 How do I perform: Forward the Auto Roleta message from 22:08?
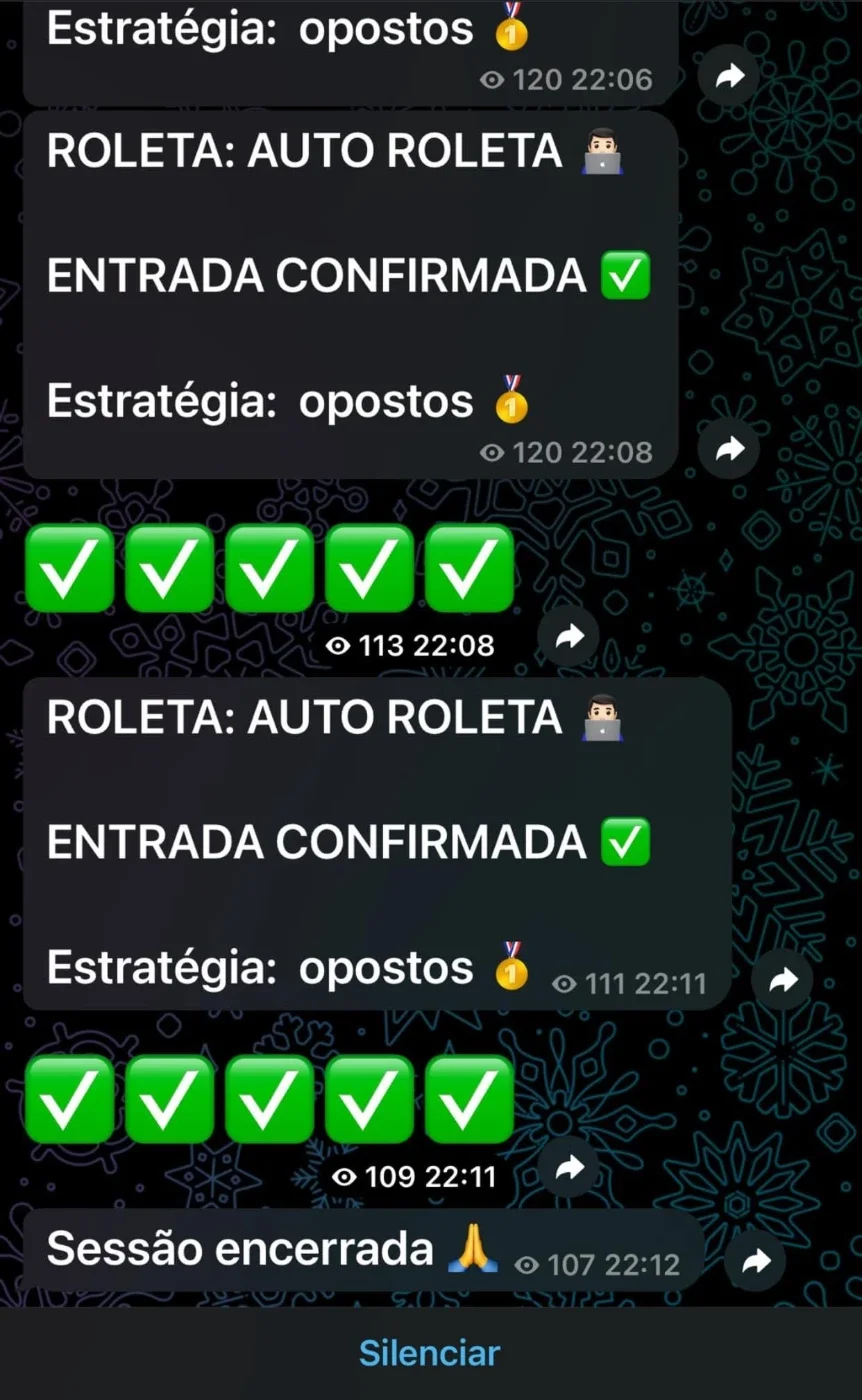tap(729, 449)
